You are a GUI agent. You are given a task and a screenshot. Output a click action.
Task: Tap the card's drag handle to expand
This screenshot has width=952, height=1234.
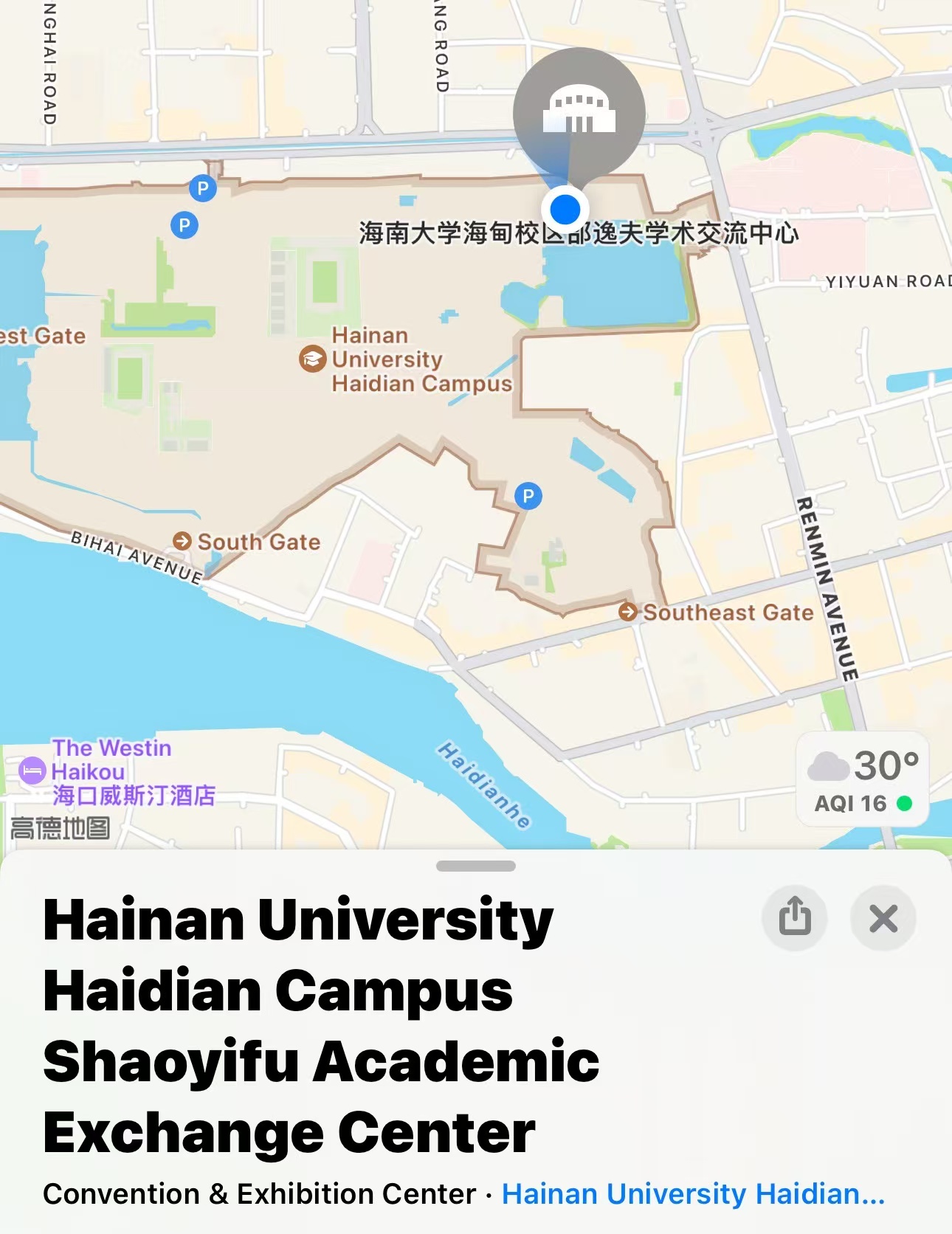click(475, 866)
